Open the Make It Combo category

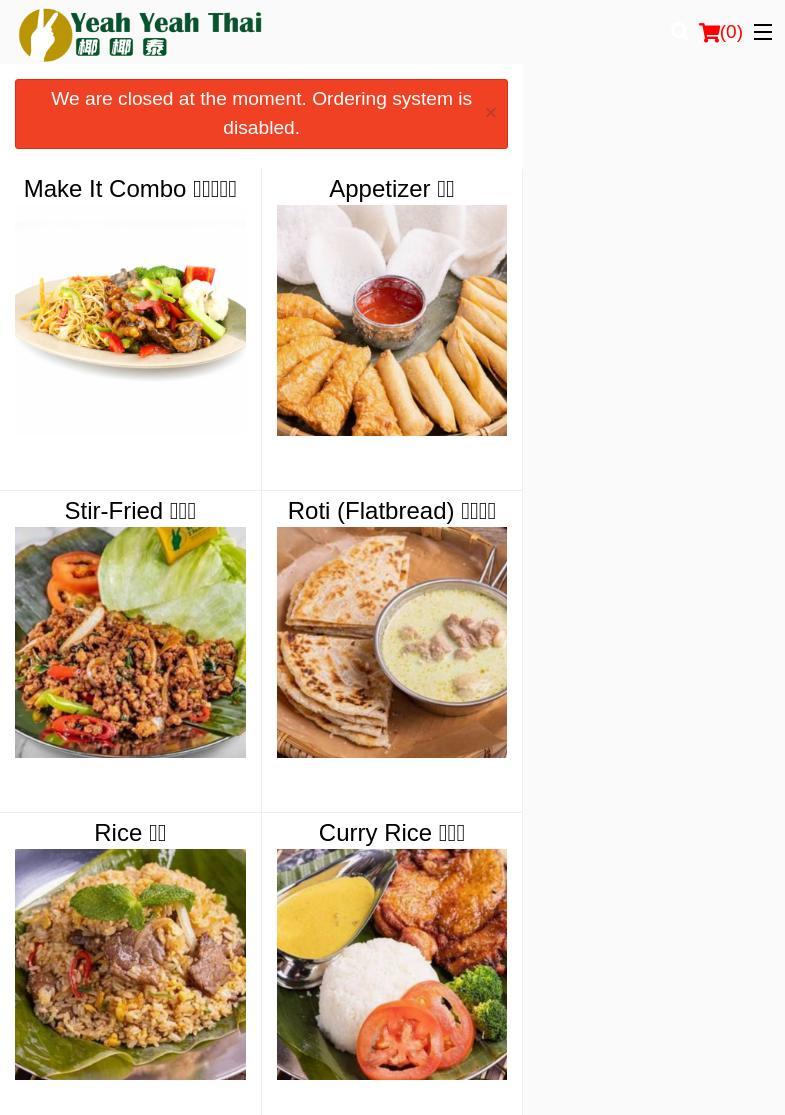coord(130,298)
